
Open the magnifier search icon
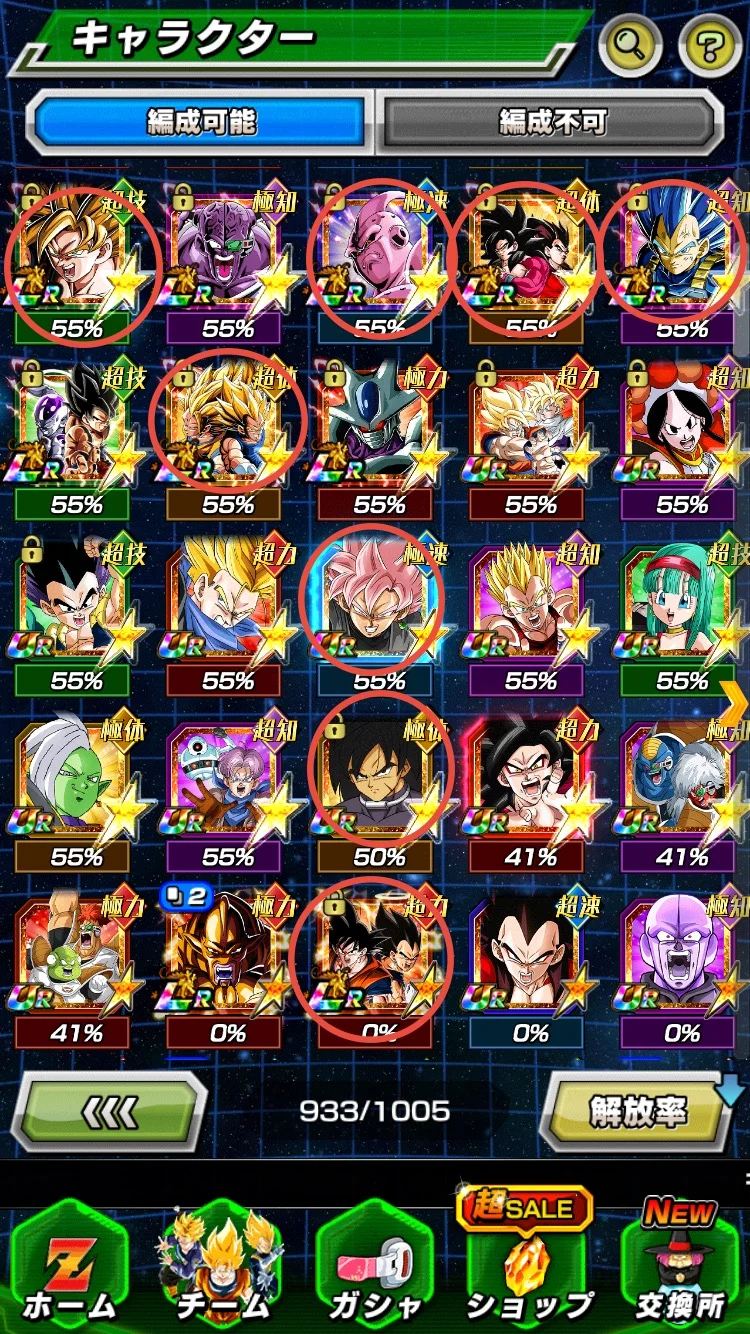pos(630,44)
